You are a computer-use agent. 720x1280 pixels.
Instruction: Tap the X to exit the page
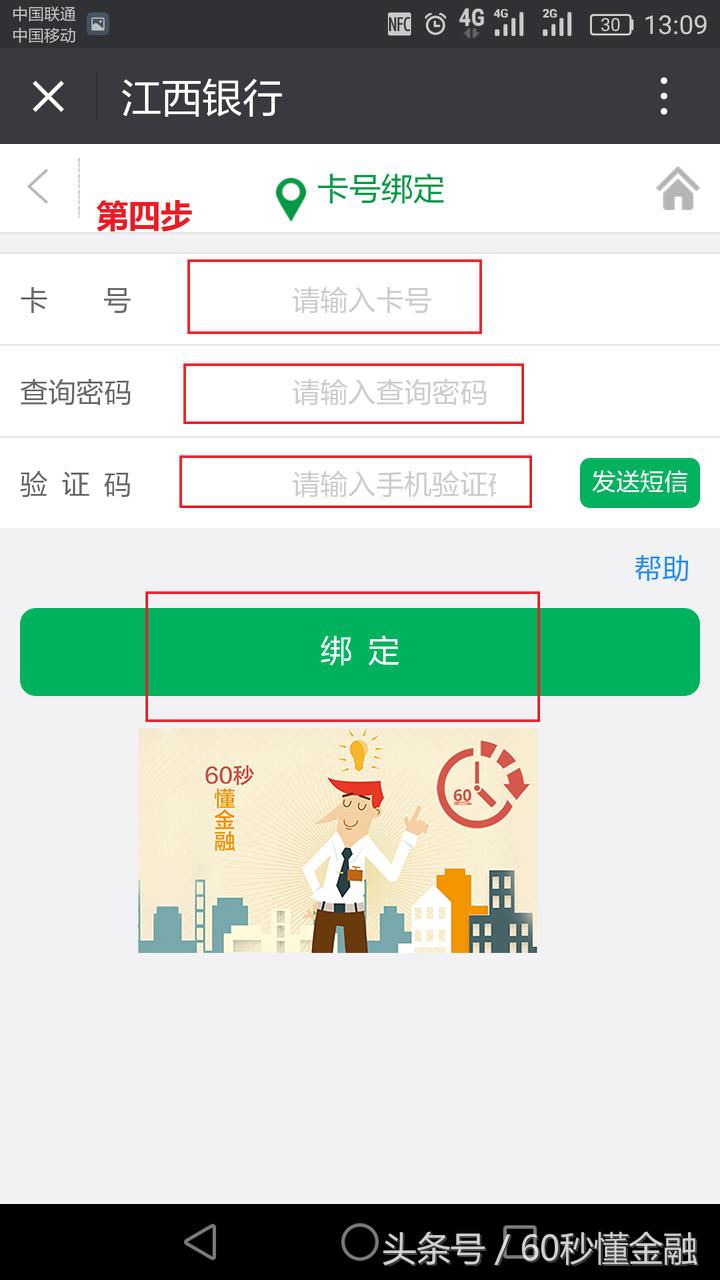tap(48, 96)
